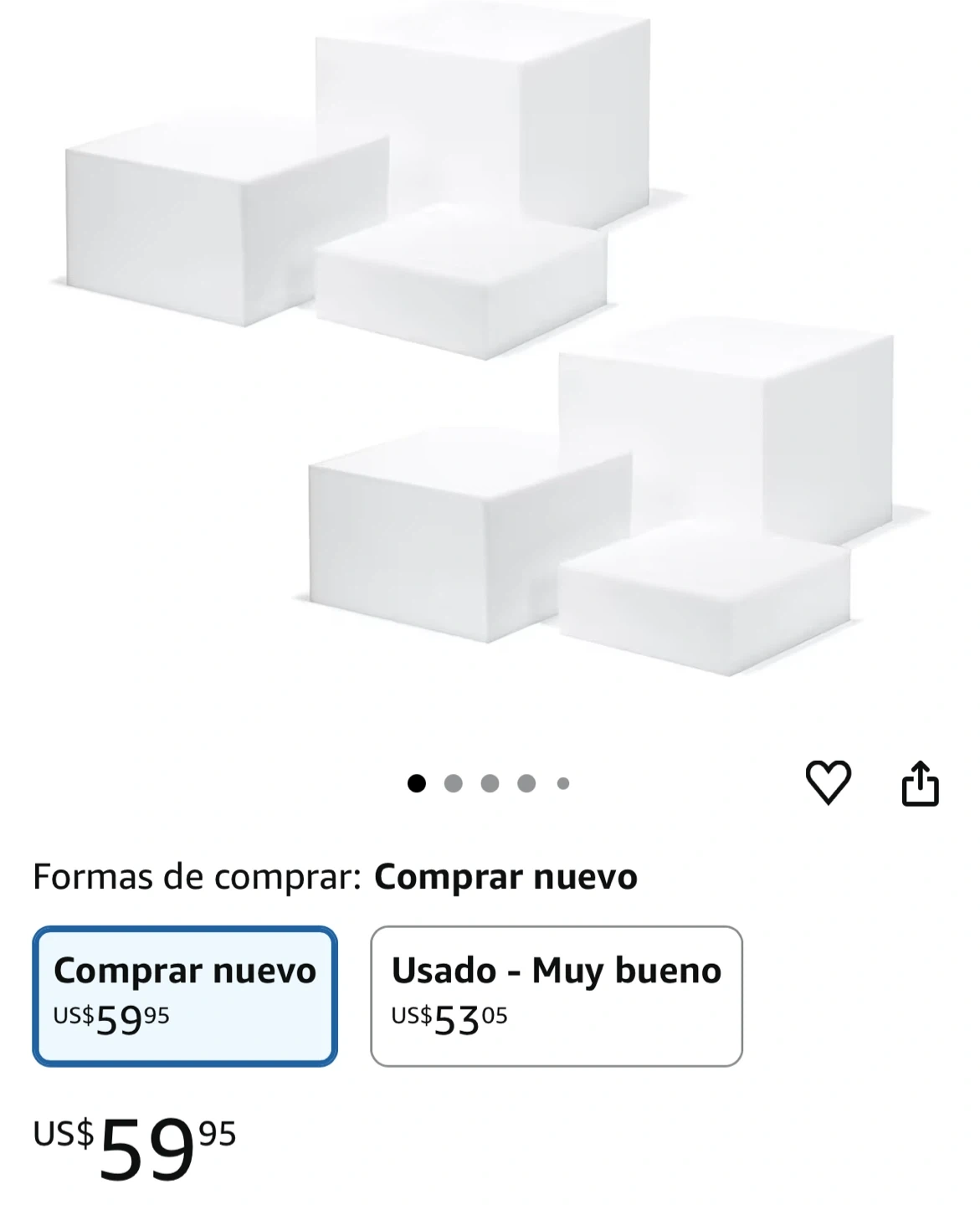Viewport: 980px width, 1205px height.
Task: Choose the Usado - Muy bueno offer
Action: pyautogui.click(x=556, y=996)
